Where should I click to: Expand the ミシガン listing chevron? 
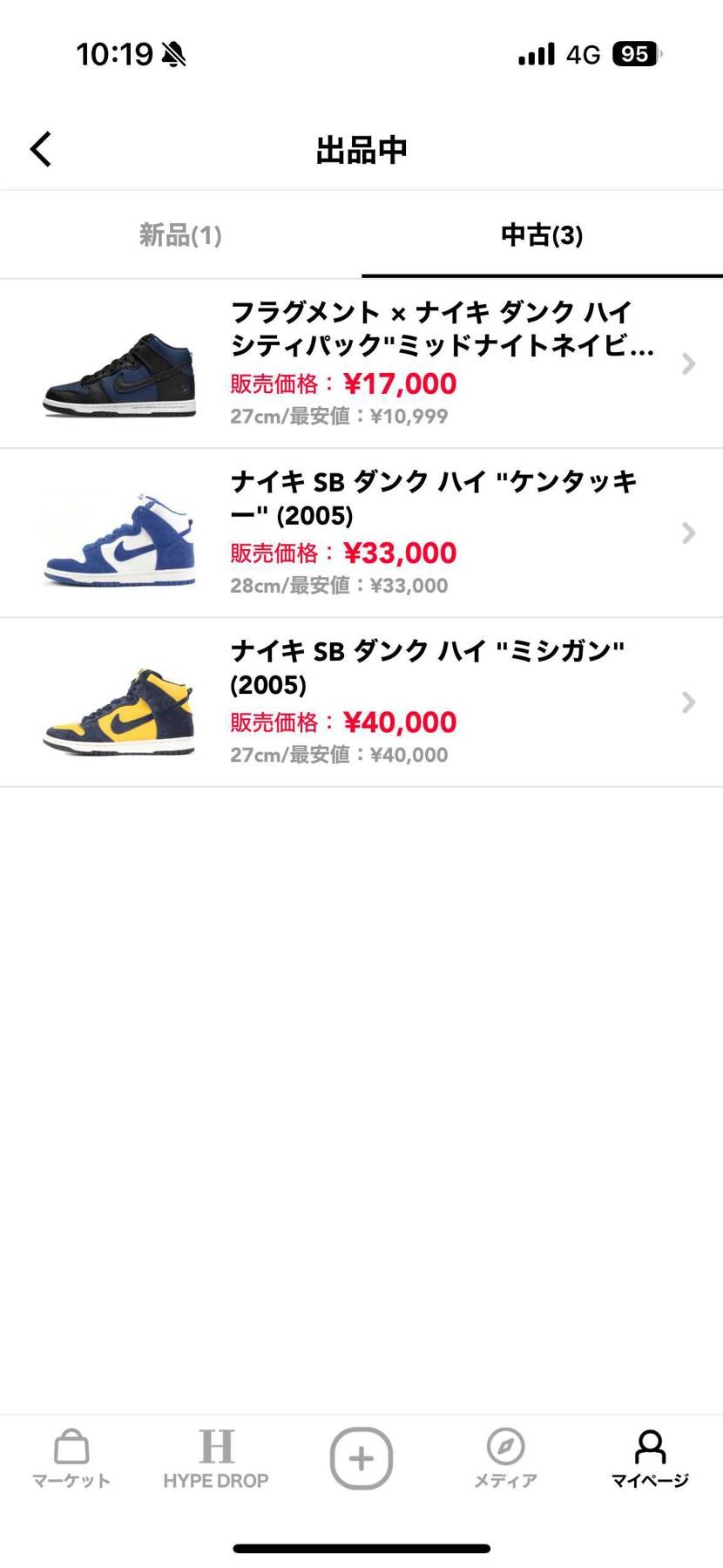[690, 702]
